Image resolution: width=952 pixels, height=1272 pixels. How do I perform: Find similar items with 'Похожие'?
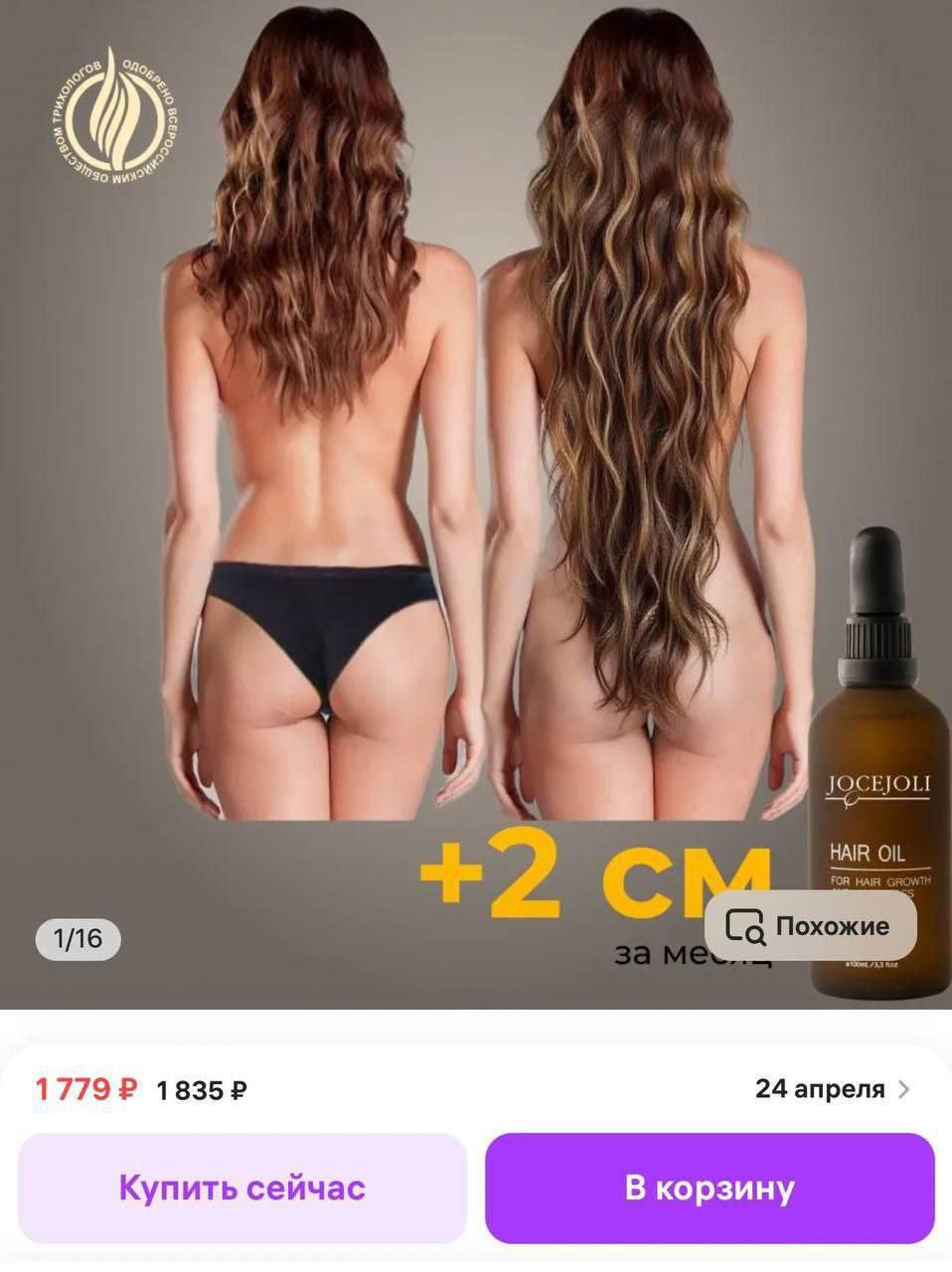(x=809, y=926)
